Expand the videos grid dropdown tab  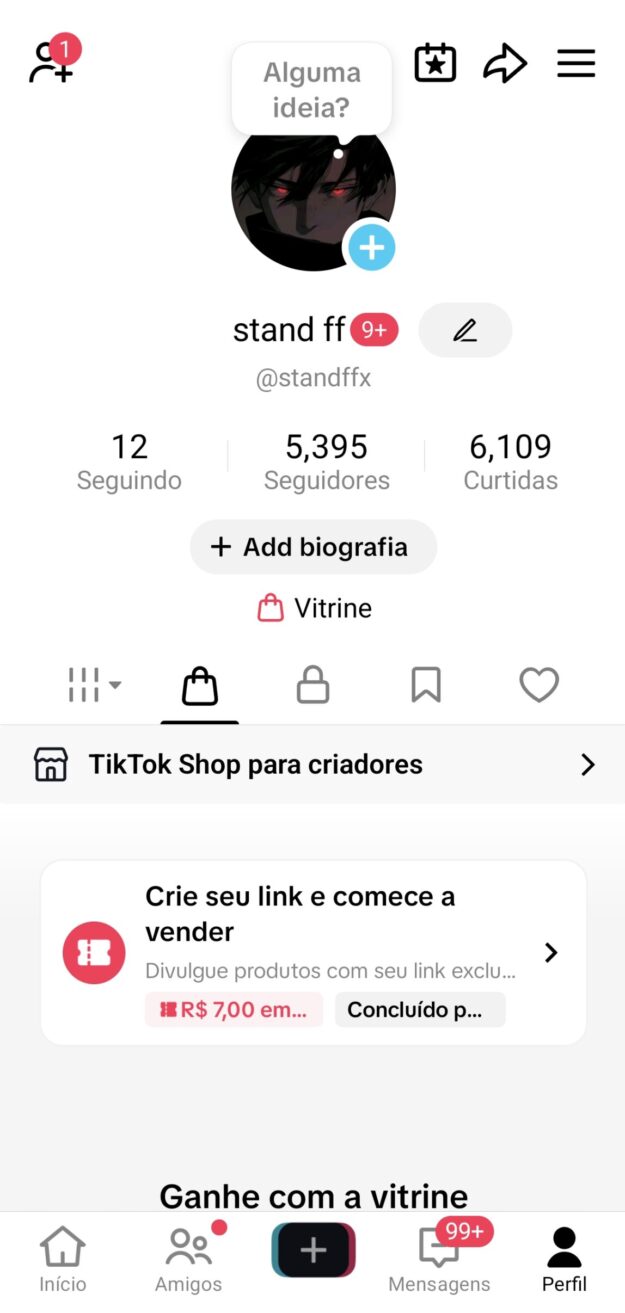click(95, 685)
